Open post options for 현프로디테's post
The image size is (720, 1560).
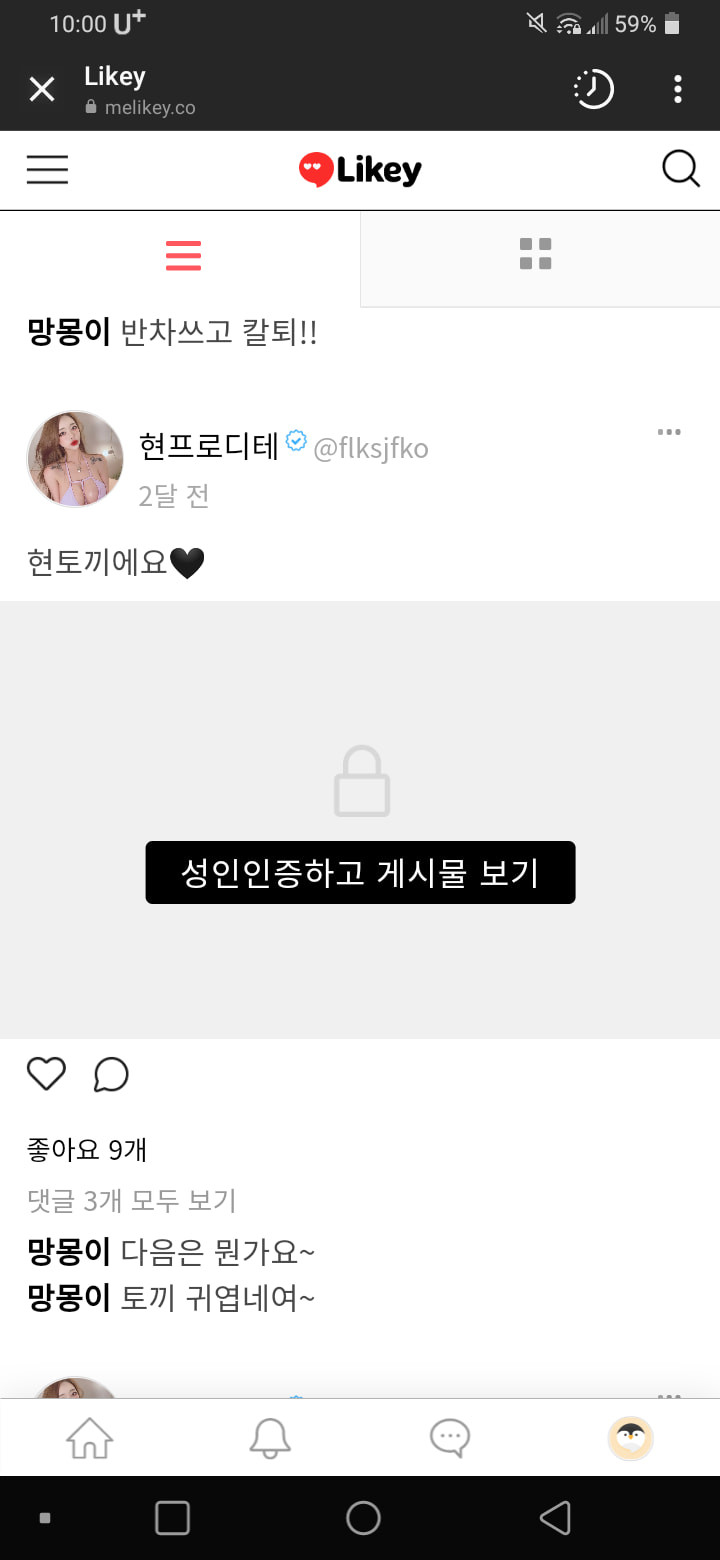tap(669, 432)
